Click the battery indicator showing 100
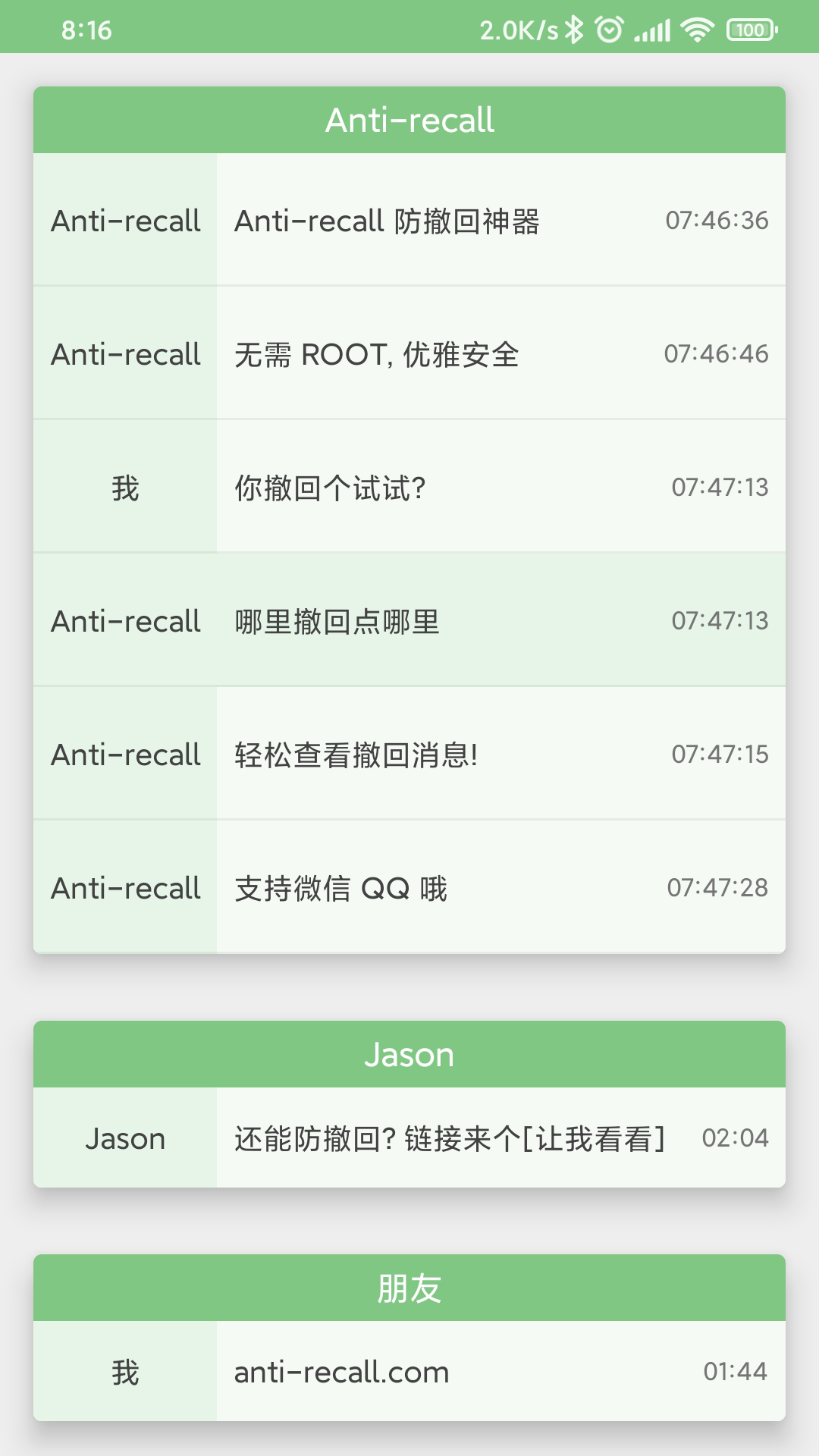 tap(749, 29)
